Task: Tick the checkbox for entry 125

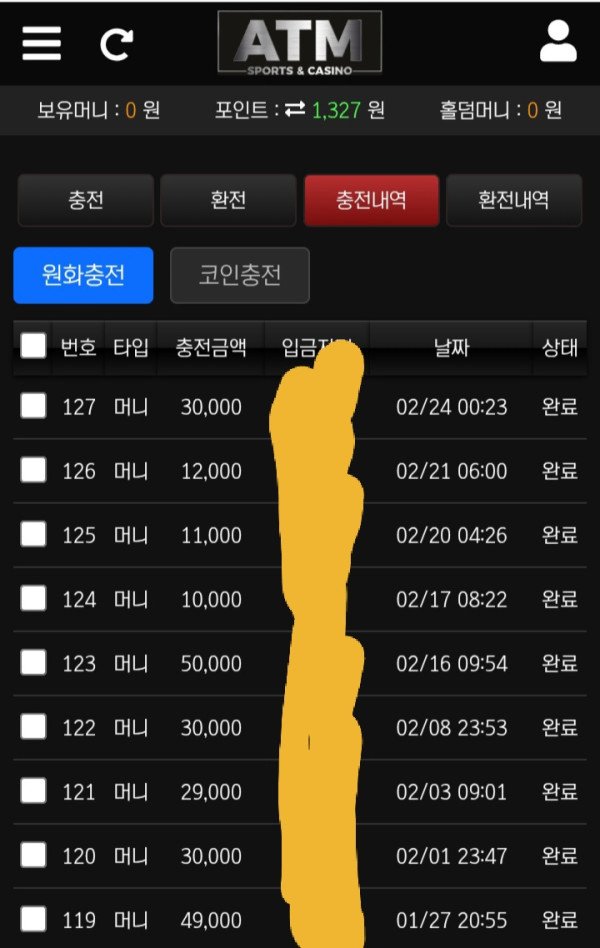Action: (x=34, y=534)
